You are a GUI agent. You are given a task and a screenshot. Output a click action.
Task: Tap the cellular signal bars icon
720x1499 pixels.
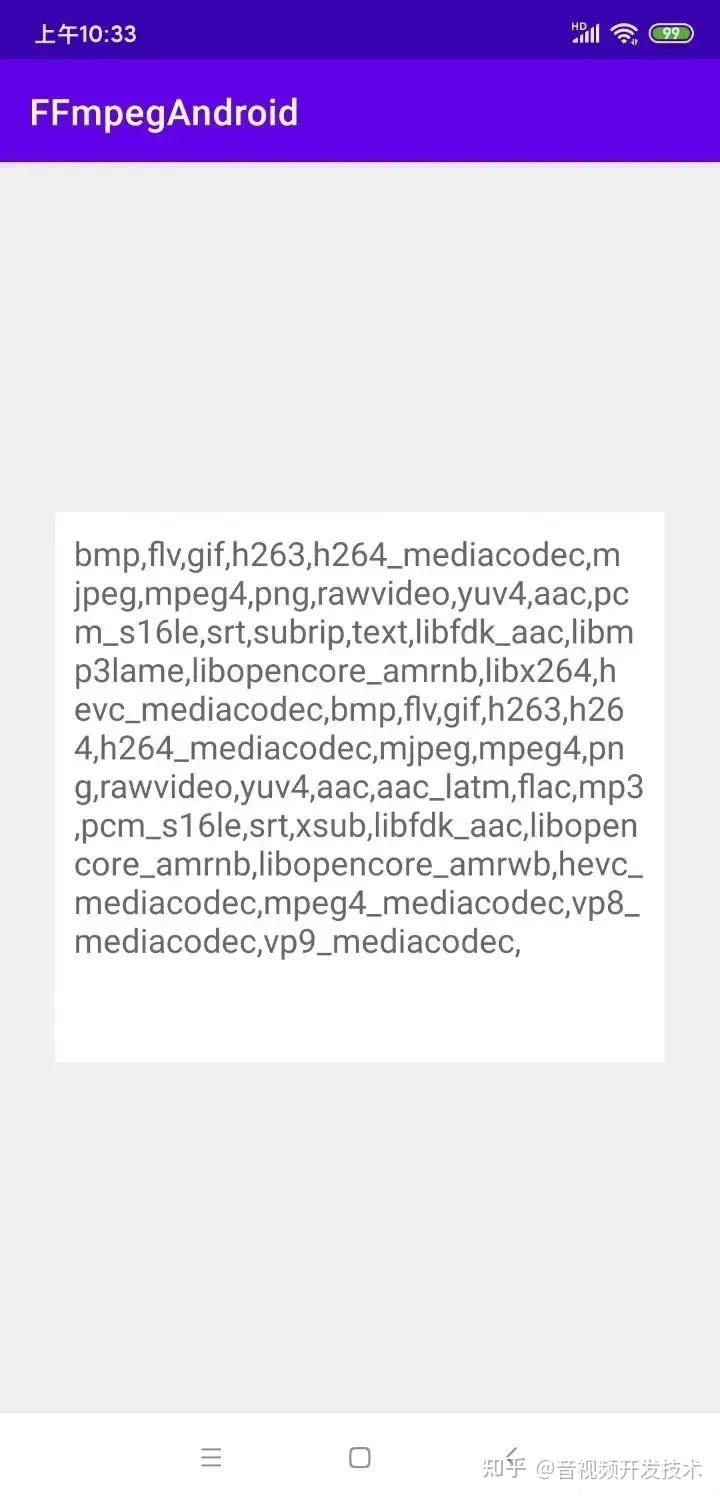pos(586,32)
